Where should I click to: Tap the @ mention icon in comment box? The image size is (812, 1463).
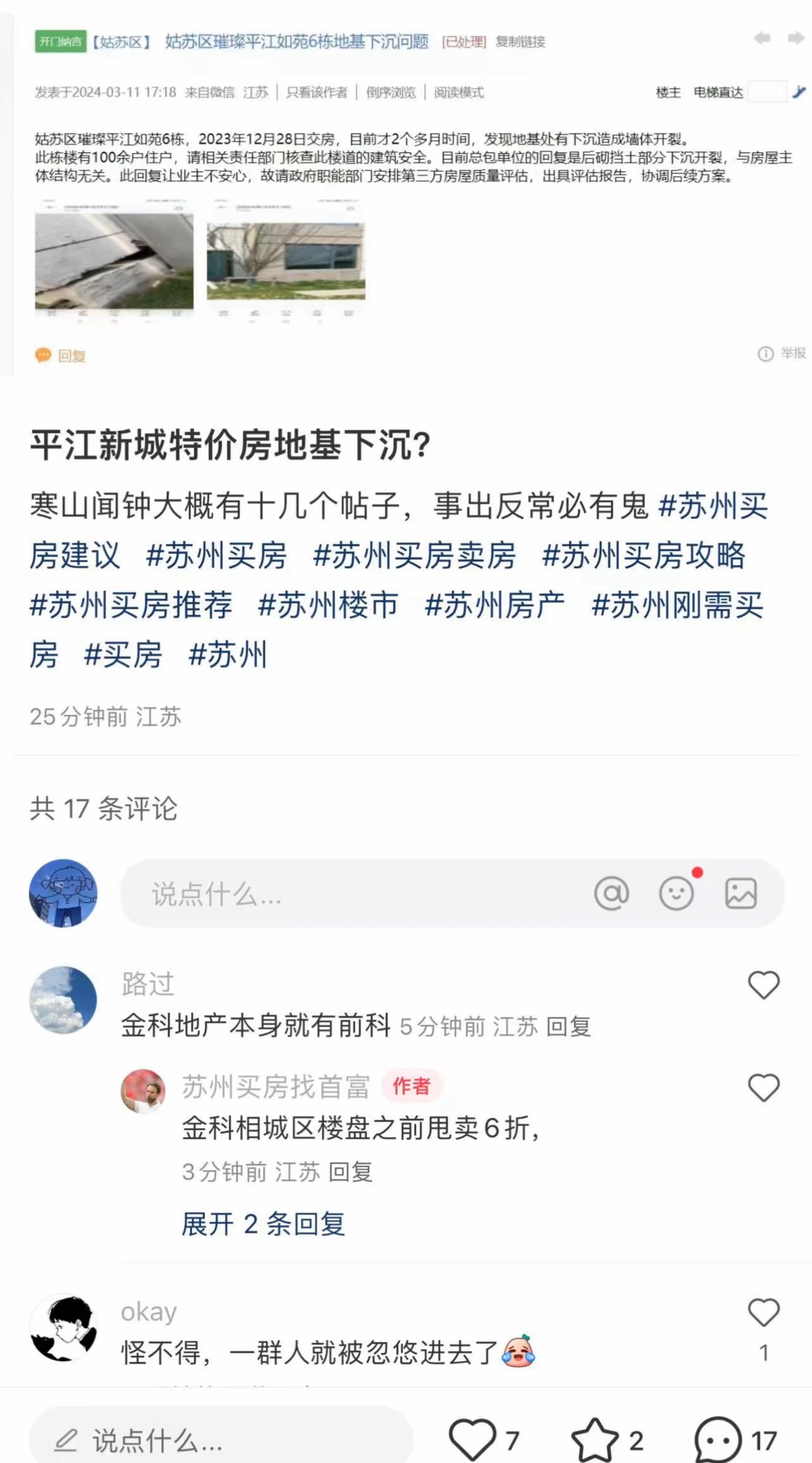pos(611,894)
